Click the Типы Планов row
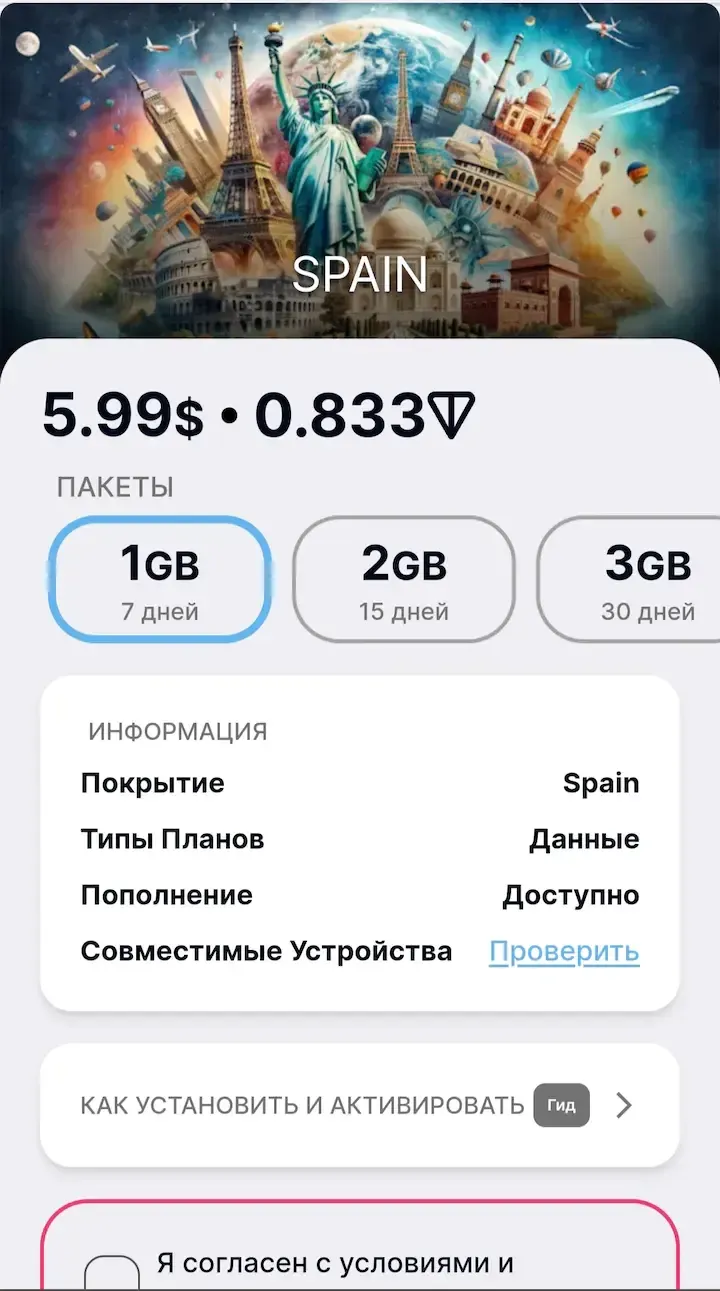720x1291 pixels. (x=172, y=839)
